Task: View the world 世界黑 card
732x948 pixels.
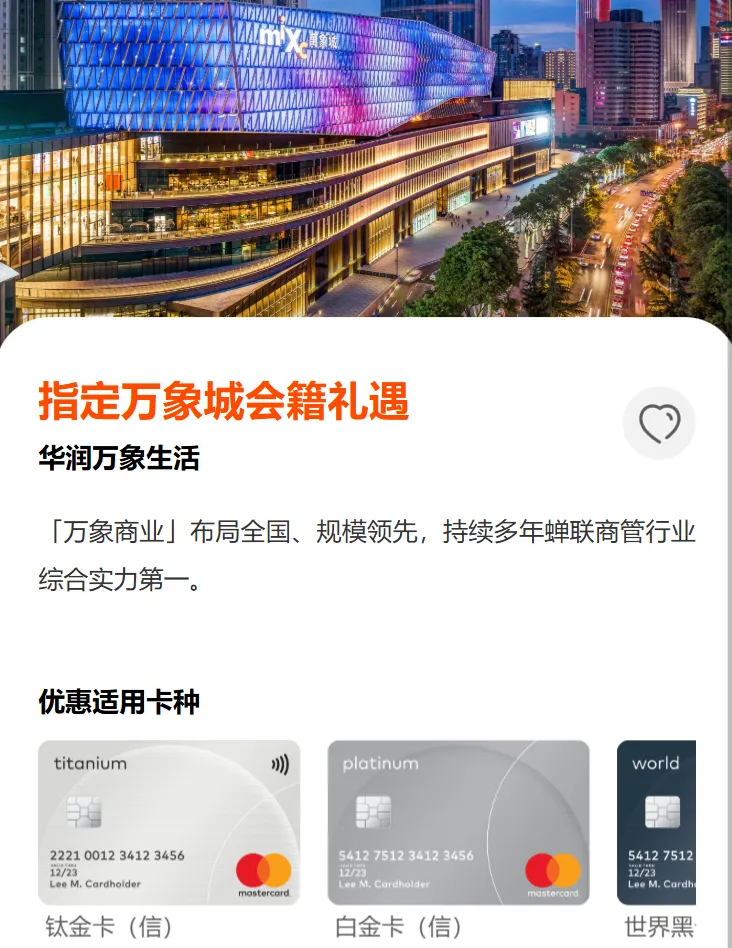Action: (x=656, y=822)
